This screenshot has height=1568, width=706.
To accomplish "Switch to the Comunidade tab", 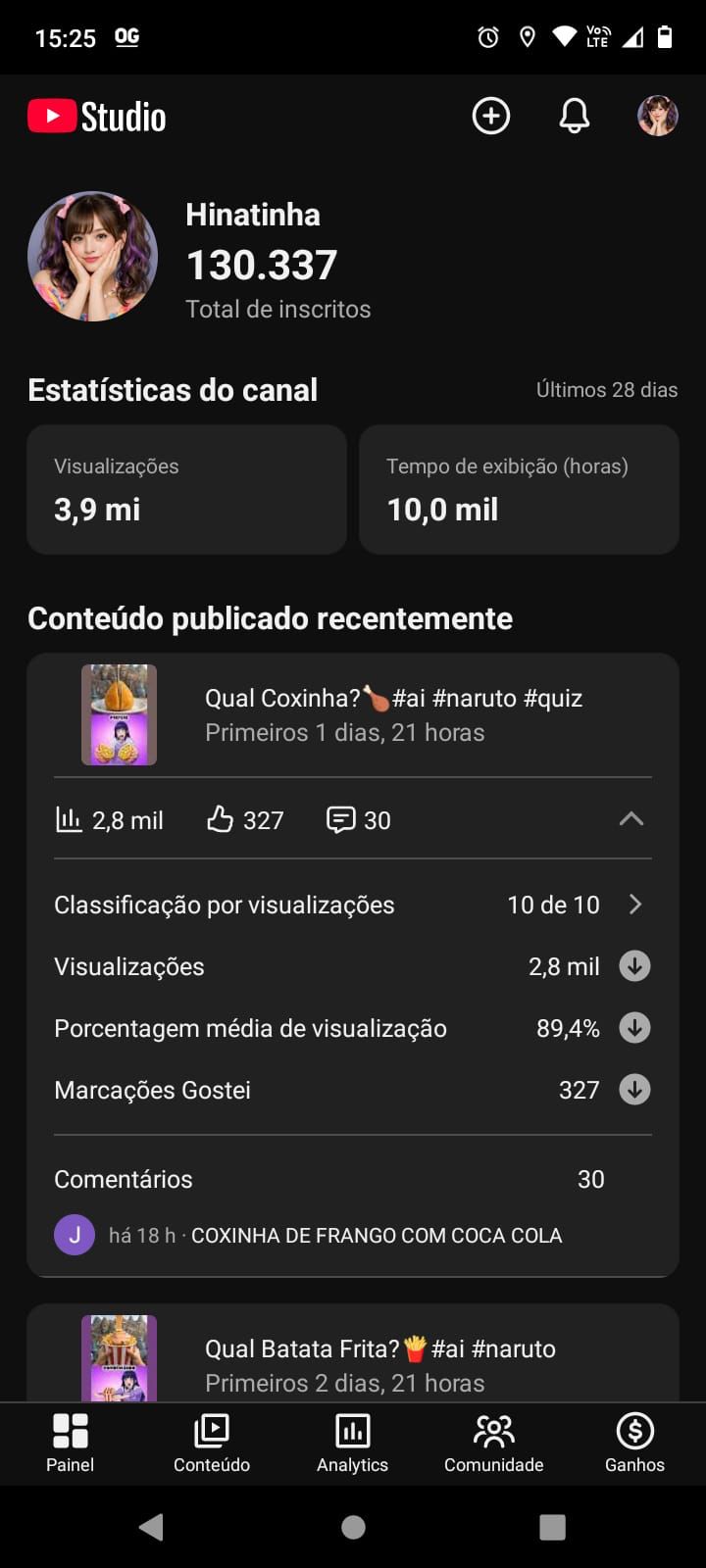I will pos(493,1444).
